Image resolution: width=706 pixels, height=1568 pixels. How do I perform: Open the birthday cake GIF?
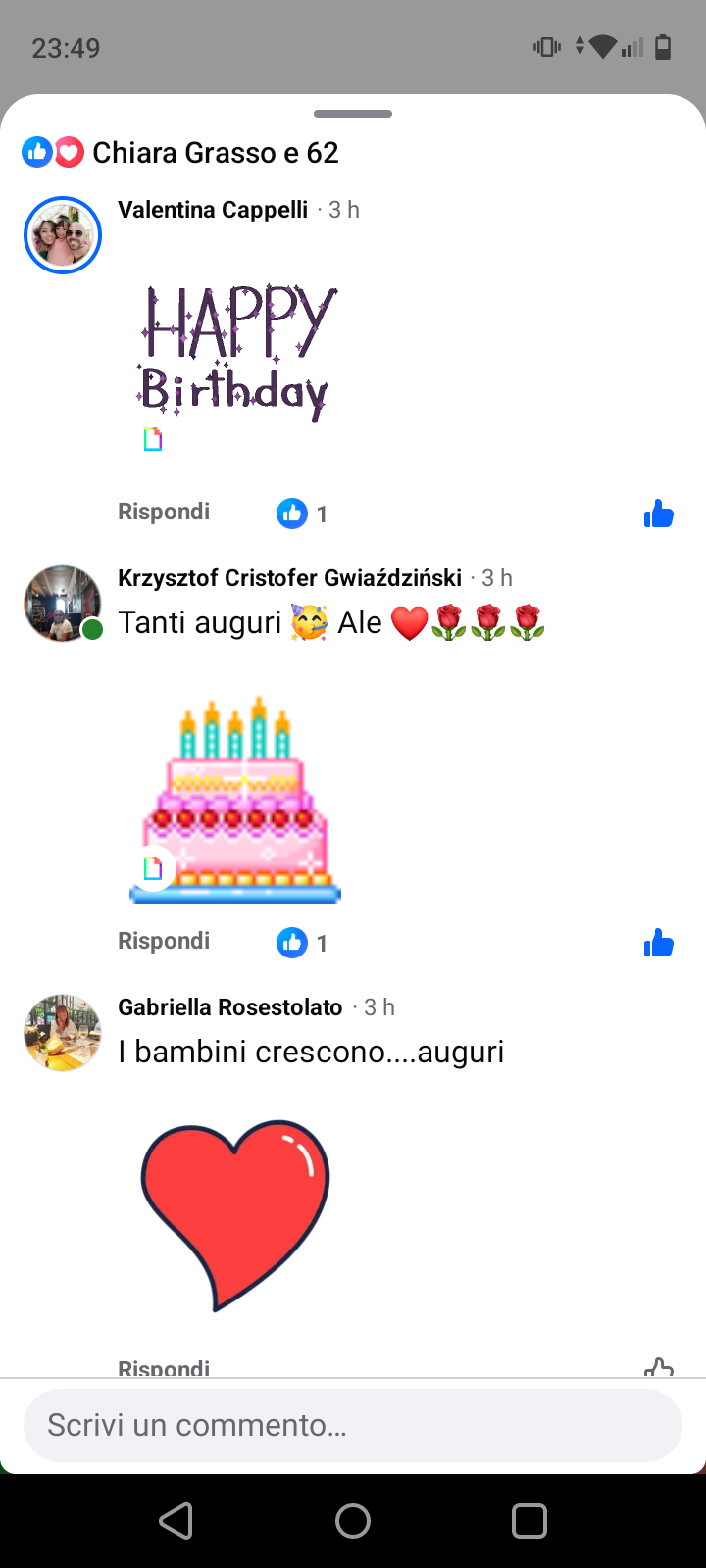[235, 799]
